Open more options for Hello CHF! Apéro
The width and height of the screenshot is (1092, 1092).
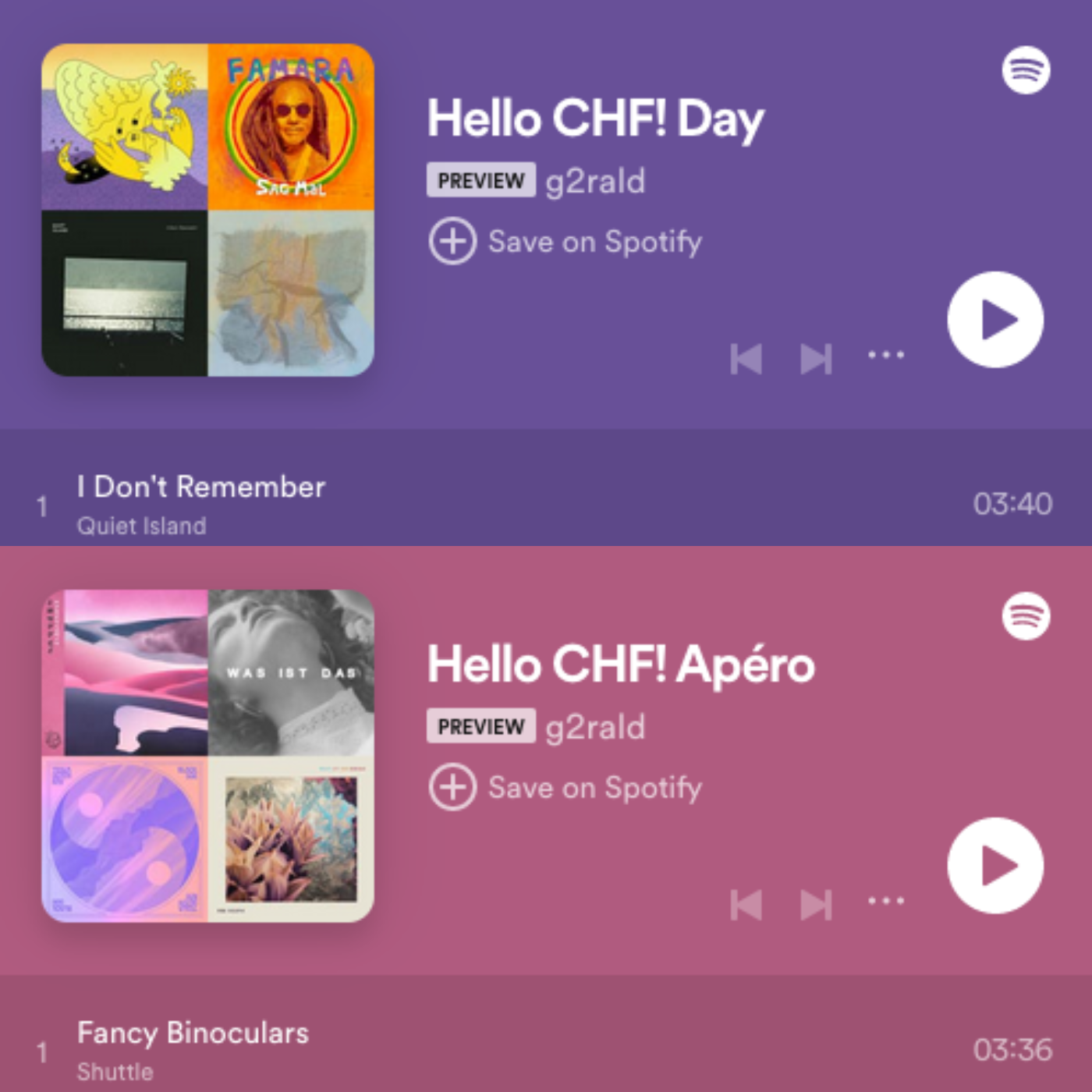[886, 901]
